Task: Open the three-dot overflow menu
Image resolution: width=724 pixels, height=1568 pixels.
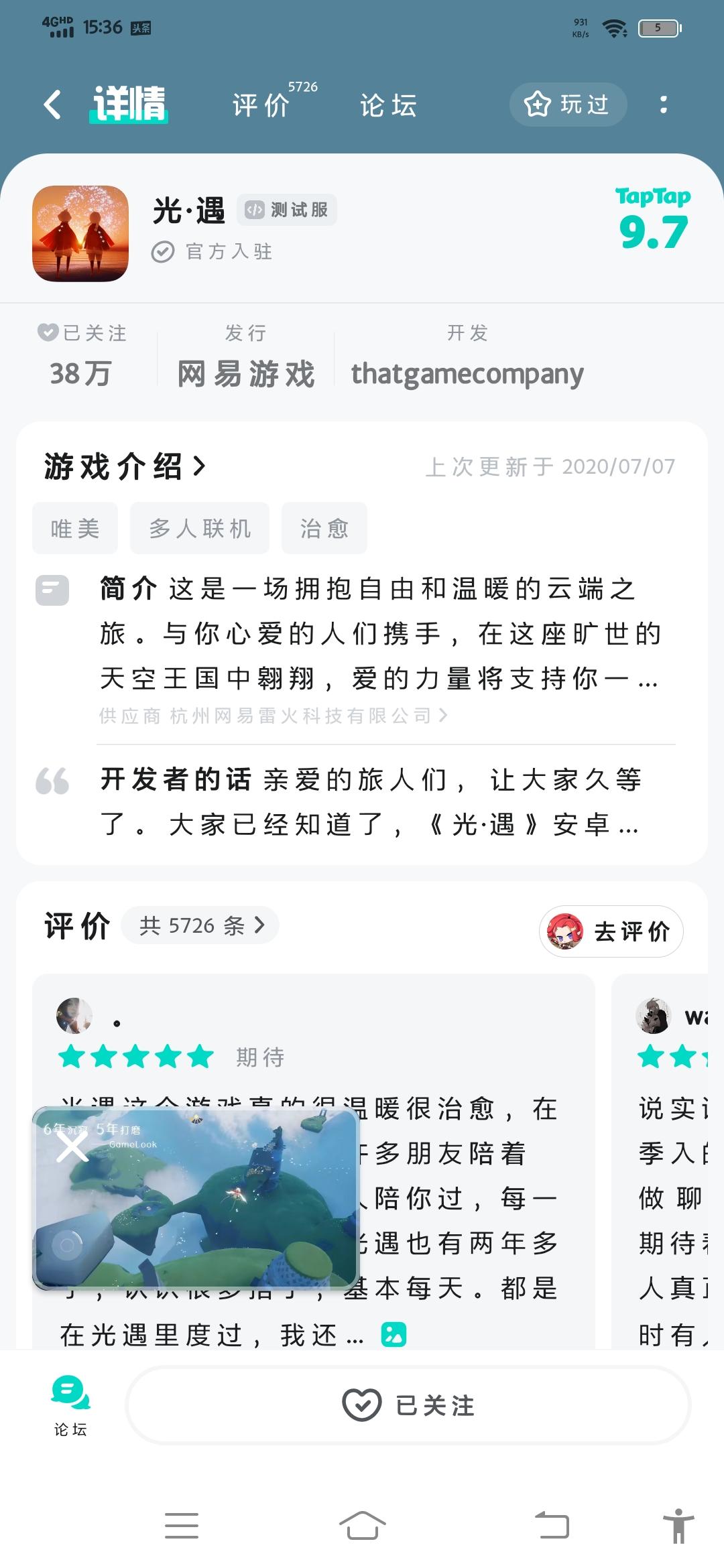Action: tap(664, 105)
